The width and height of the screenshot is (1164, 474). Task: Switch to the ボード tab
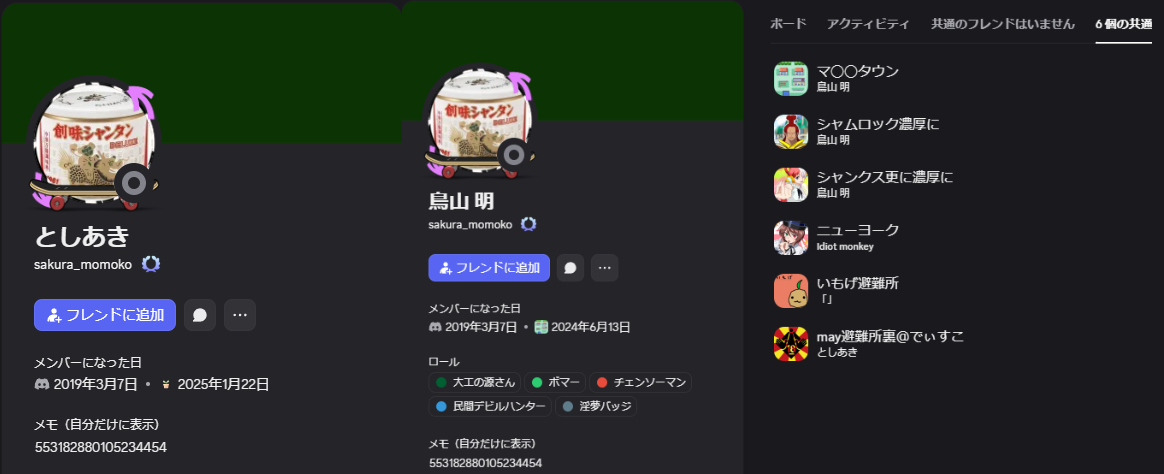788,23
